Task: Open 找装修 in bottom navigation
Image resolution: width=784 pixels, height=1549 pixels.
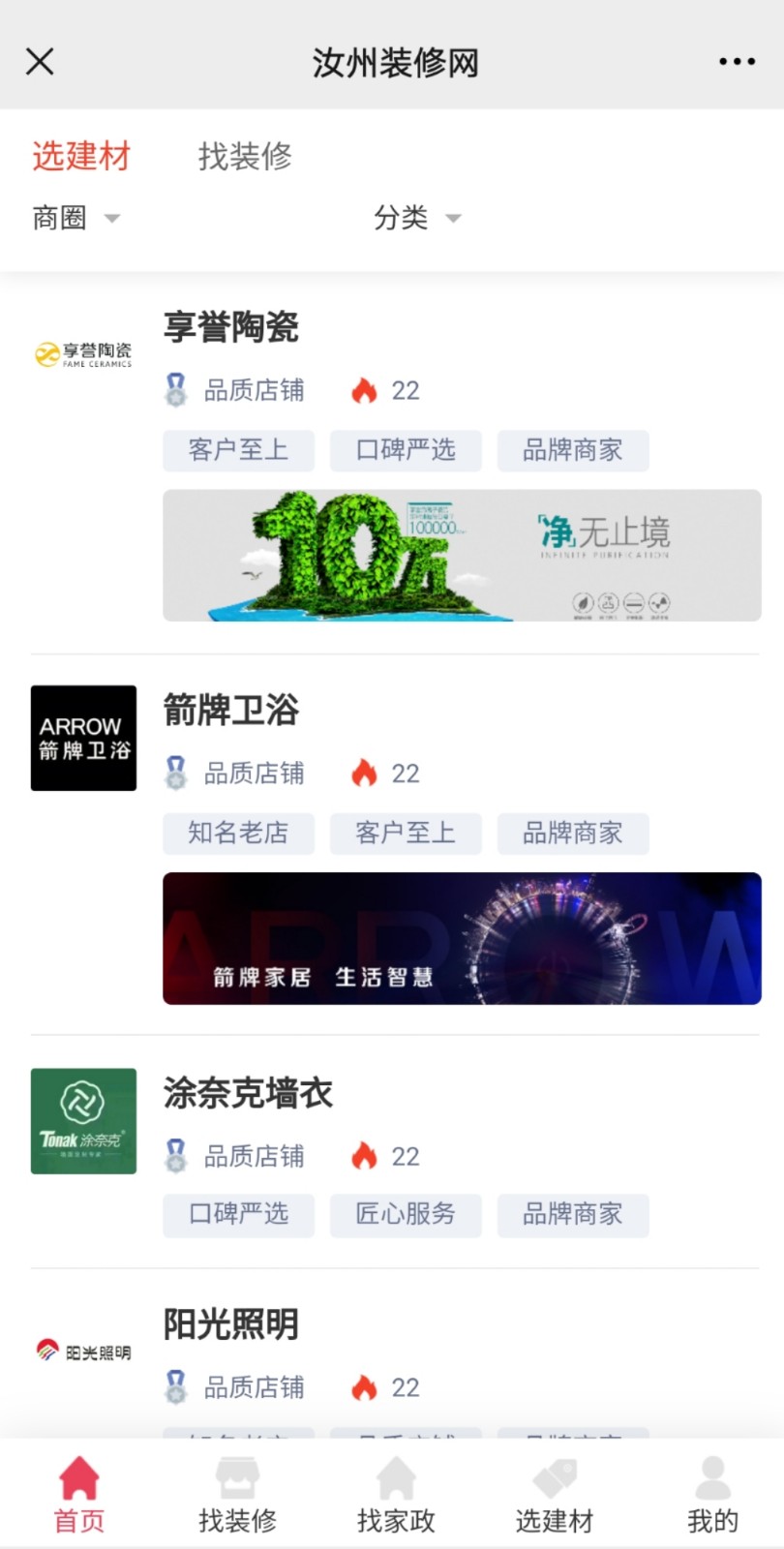Action: pos(237,1495)
